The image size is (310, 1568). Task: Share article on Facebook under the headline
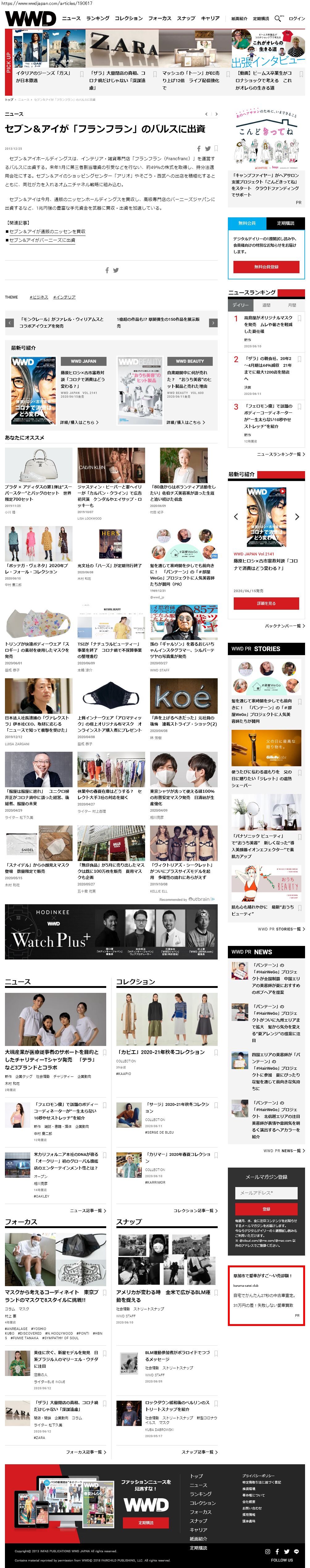pos(199,148)
